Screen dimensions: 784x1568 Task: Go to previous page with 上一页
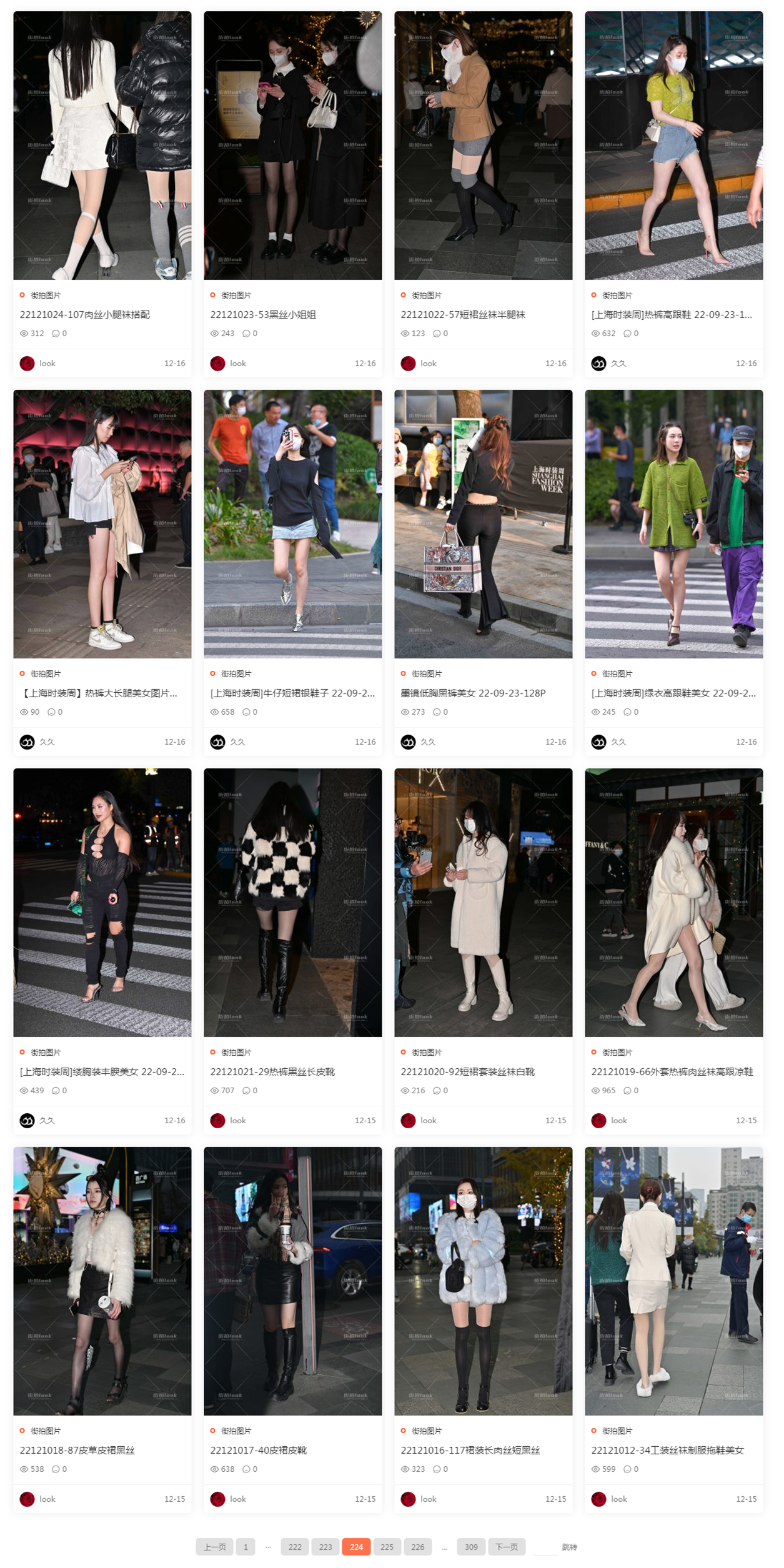click(214, 1547)
